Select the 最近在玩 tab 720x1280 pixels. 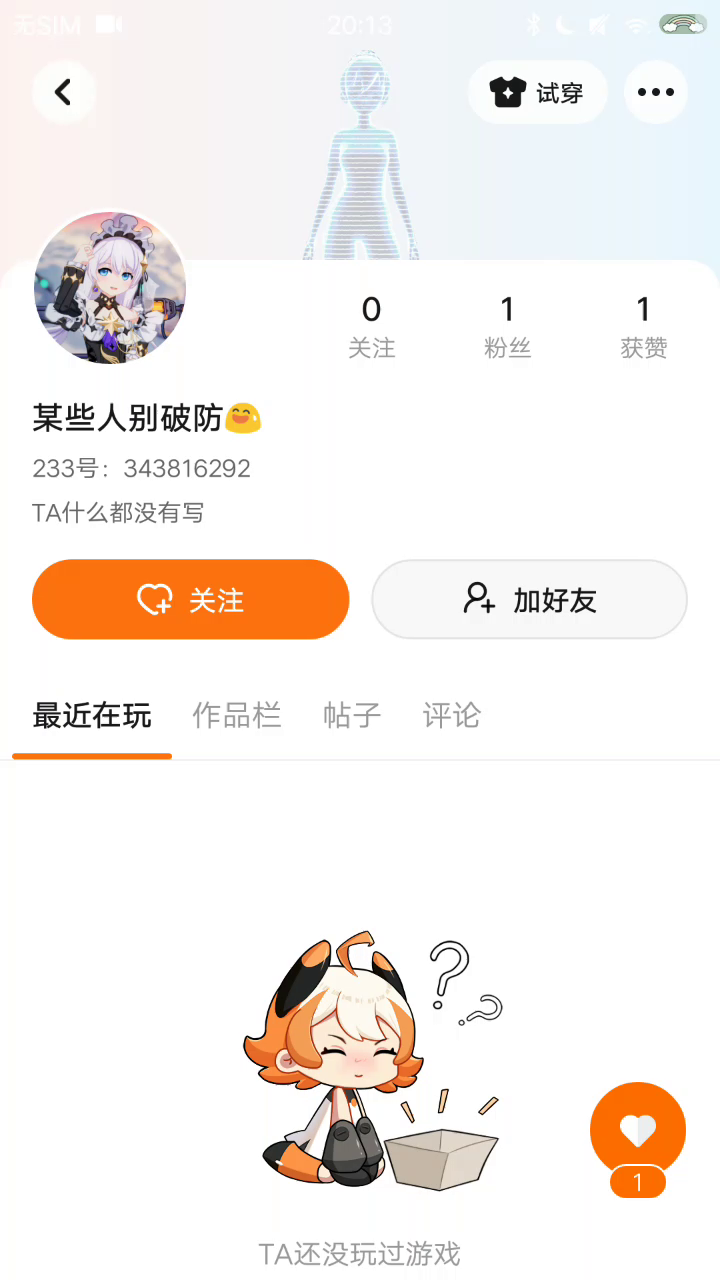[92, 715]
